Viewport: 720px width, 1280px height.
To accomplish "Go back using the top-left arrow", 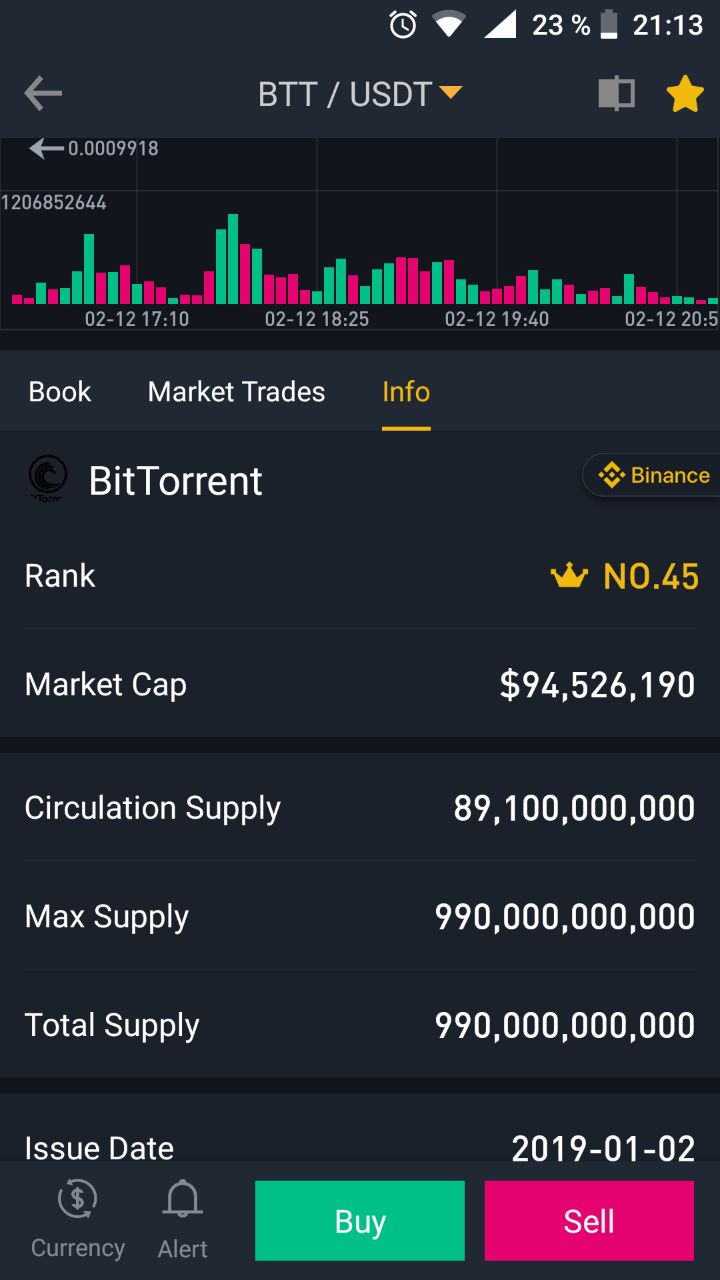I will pos(43,94).
